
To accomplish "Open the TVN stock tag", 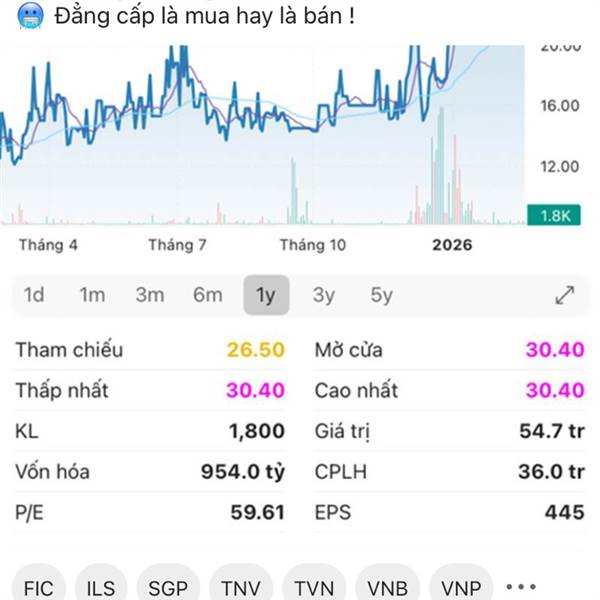I will 314,587.
